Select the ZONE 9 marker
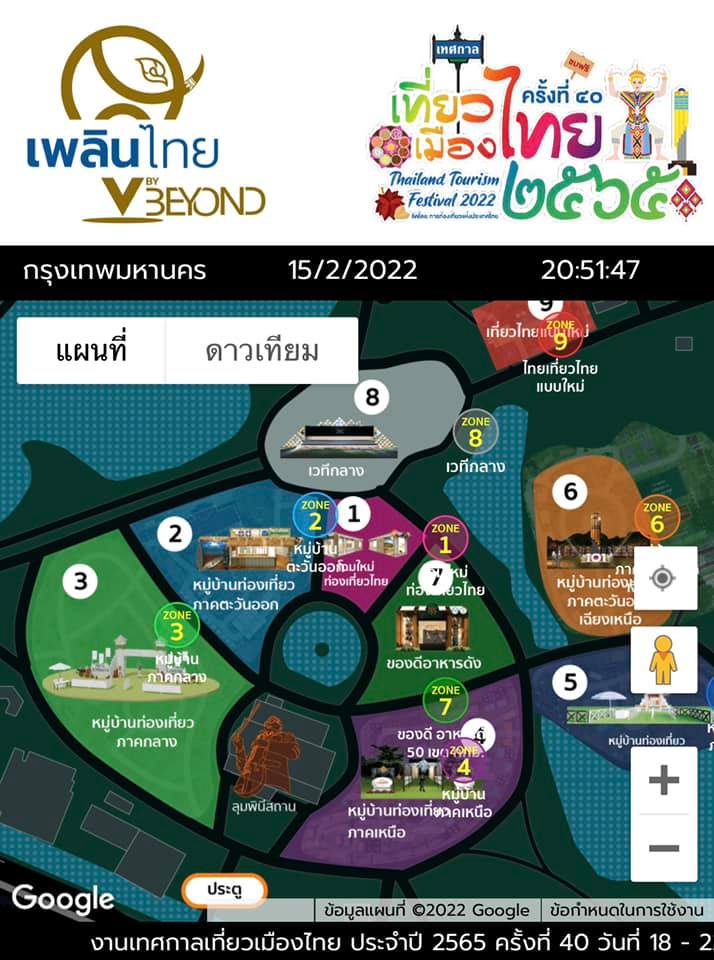Image resolution: width=714 pixels, height=960 pixels. click(x=559, y=336)
